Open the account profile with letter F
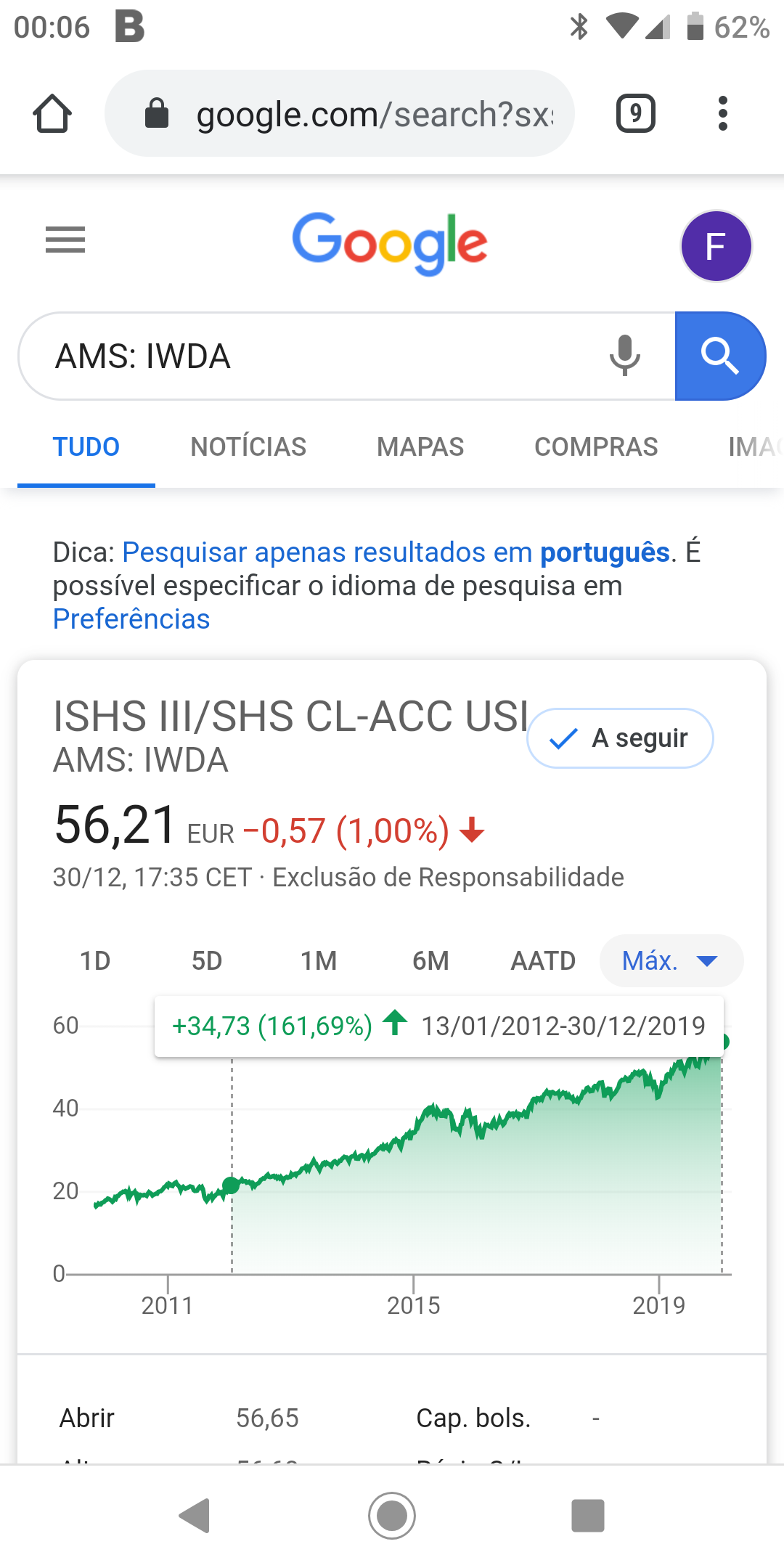The height and width of the screenshot is (1568, 784). 716,246
